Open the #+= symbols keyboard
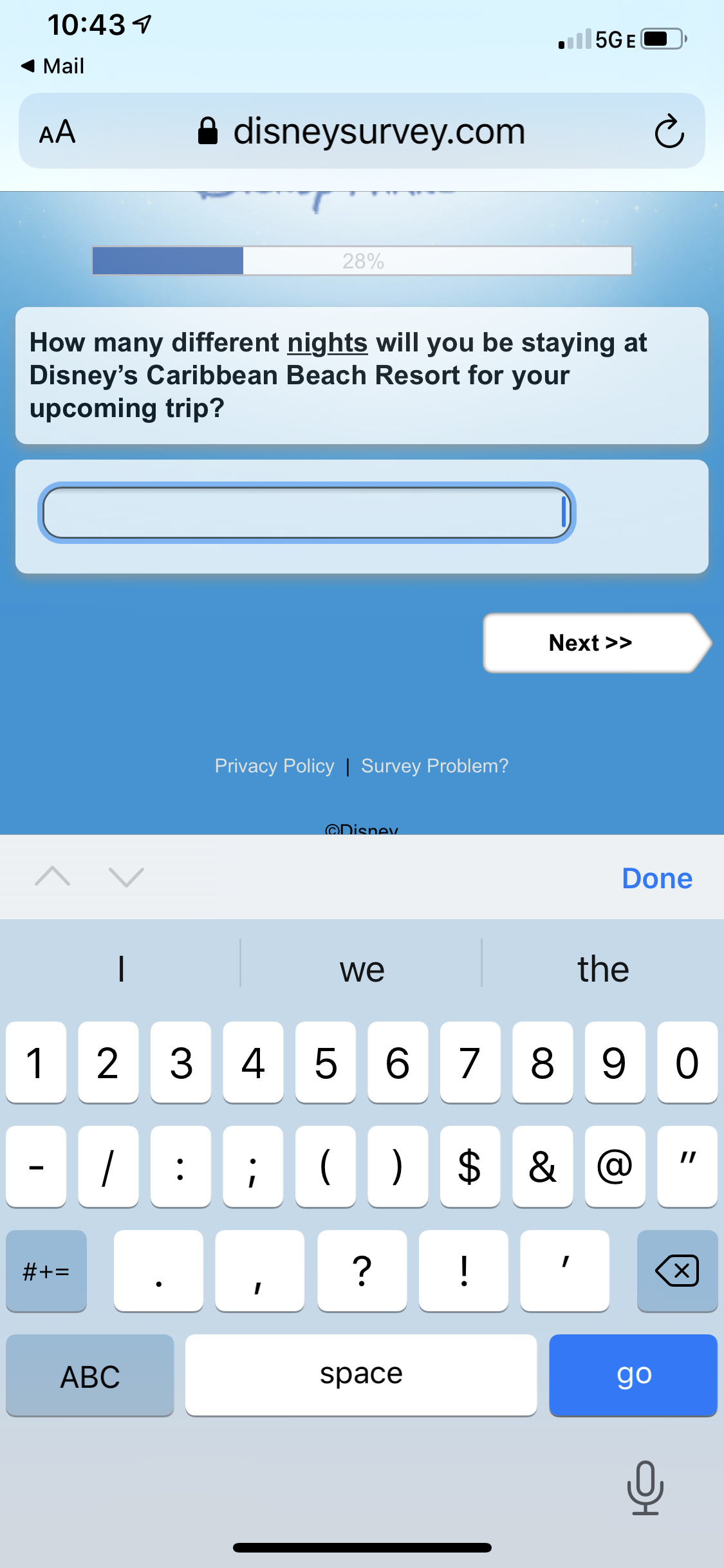This screenshot has height=1568, width=724. (x=46, y=1271)
